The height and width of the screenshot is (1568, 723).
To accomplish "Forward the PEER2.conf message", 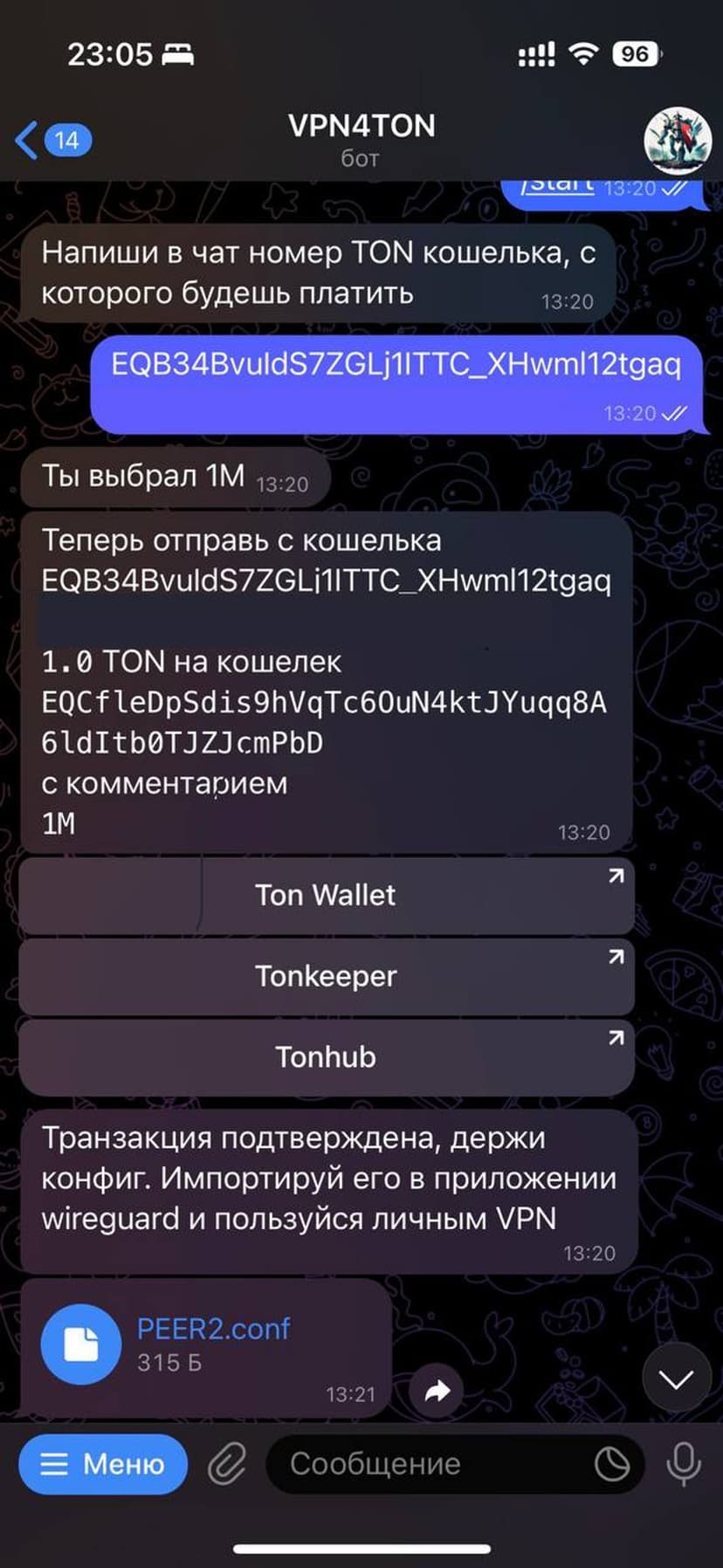I will [x=437, y=1391].
